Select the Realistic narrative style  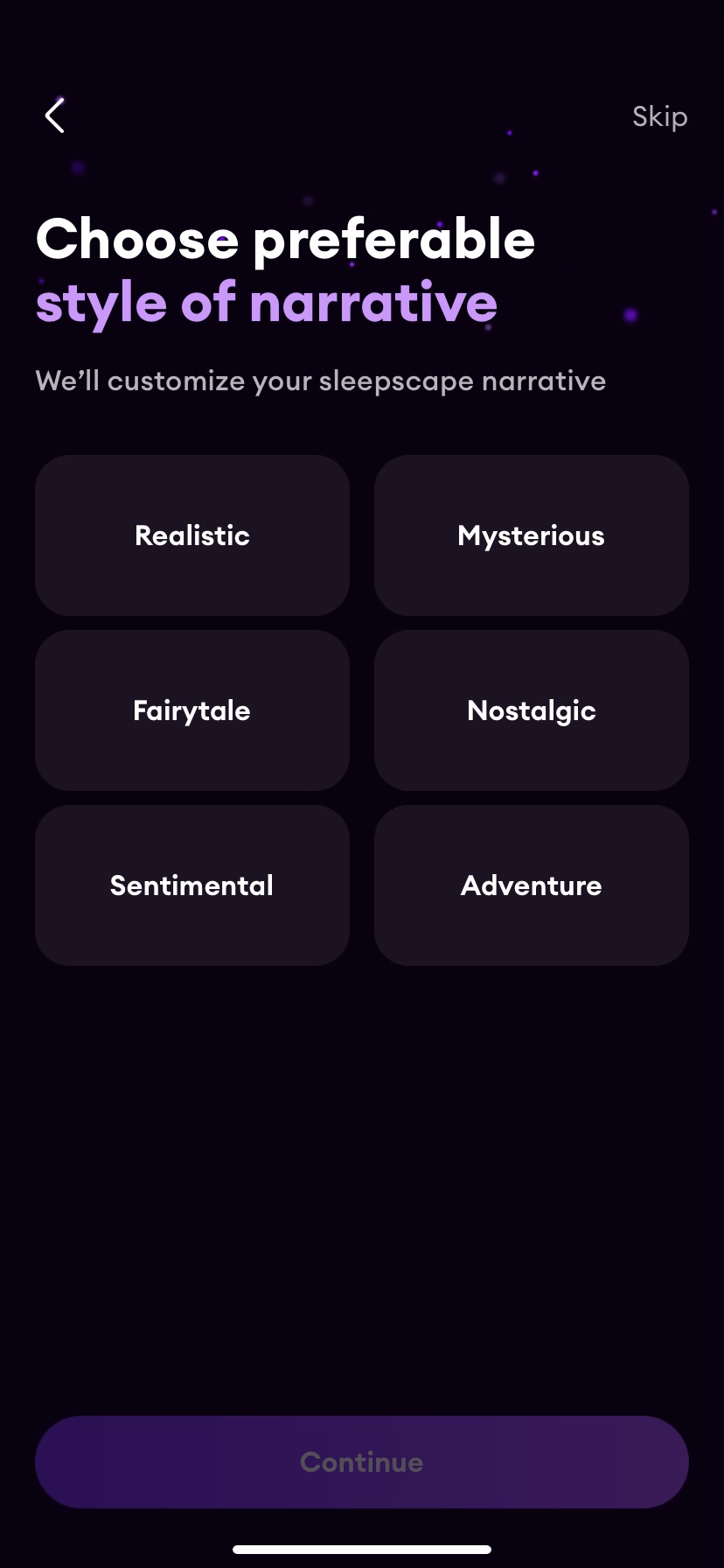point(192,535)
